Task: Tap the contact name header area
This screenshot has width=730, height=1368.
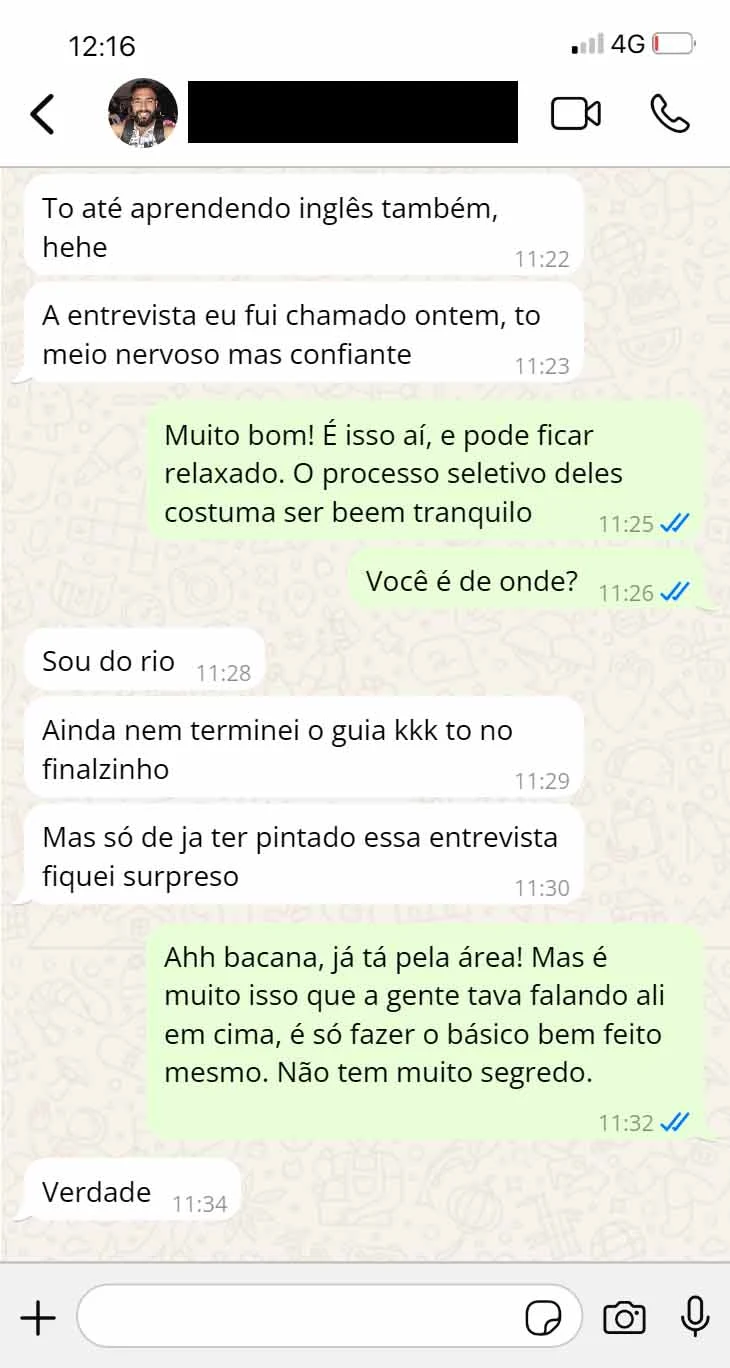Action: click(352, 111)
